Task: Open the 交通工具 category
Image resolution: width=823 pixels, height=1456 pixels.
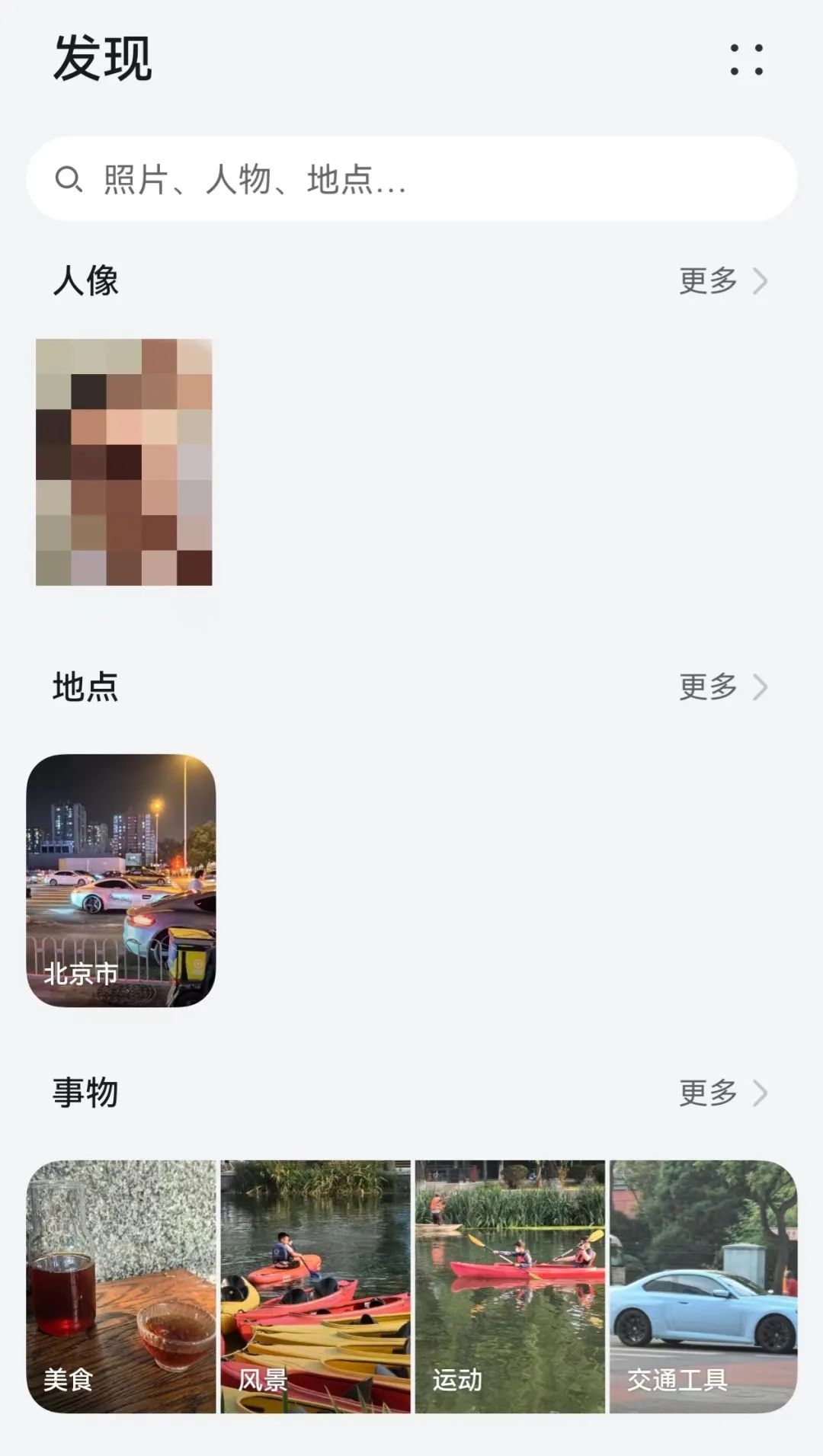Action: coord(703,1286)
